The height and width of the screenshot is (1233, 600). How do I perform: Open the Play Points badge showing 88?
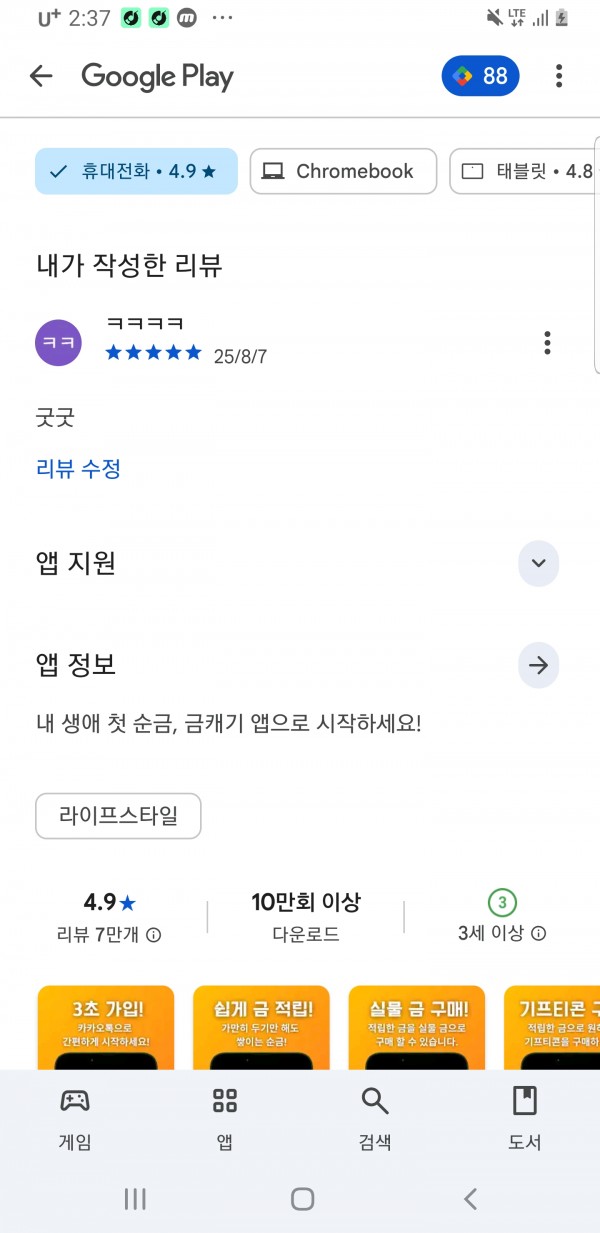click(480, 76)
